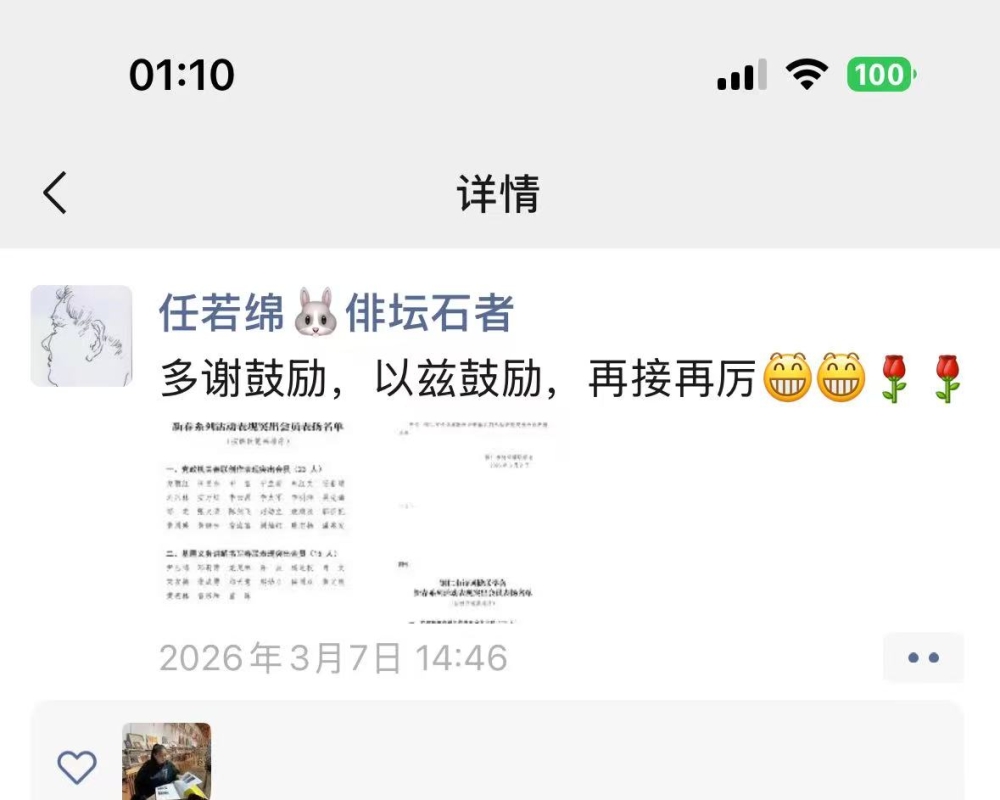The width and height of the screenshot is (1000, 800).
Task: Open the avatar of the user who liked
Action: [x=166, y=762]
